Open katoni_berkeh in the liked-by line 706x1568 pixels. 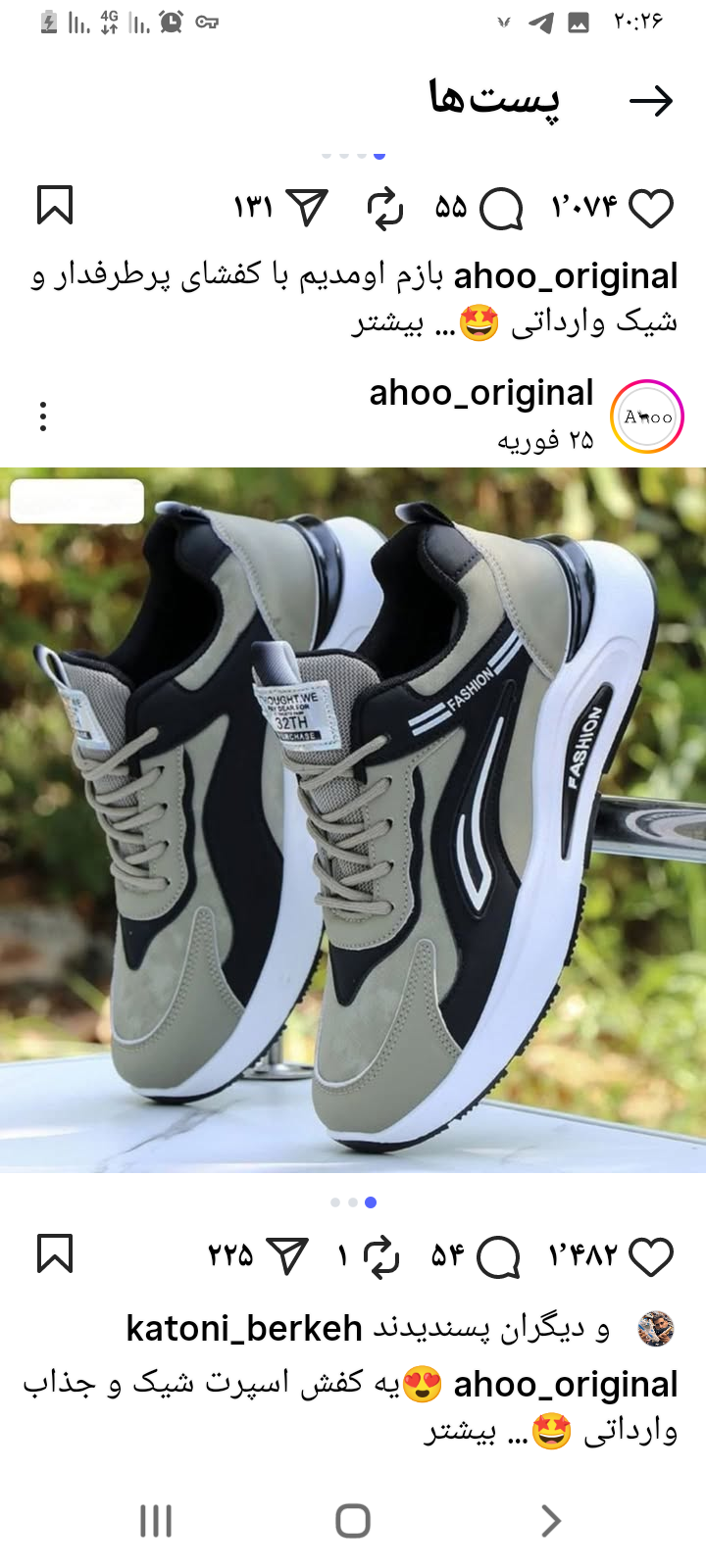[x=244, y=1329]
